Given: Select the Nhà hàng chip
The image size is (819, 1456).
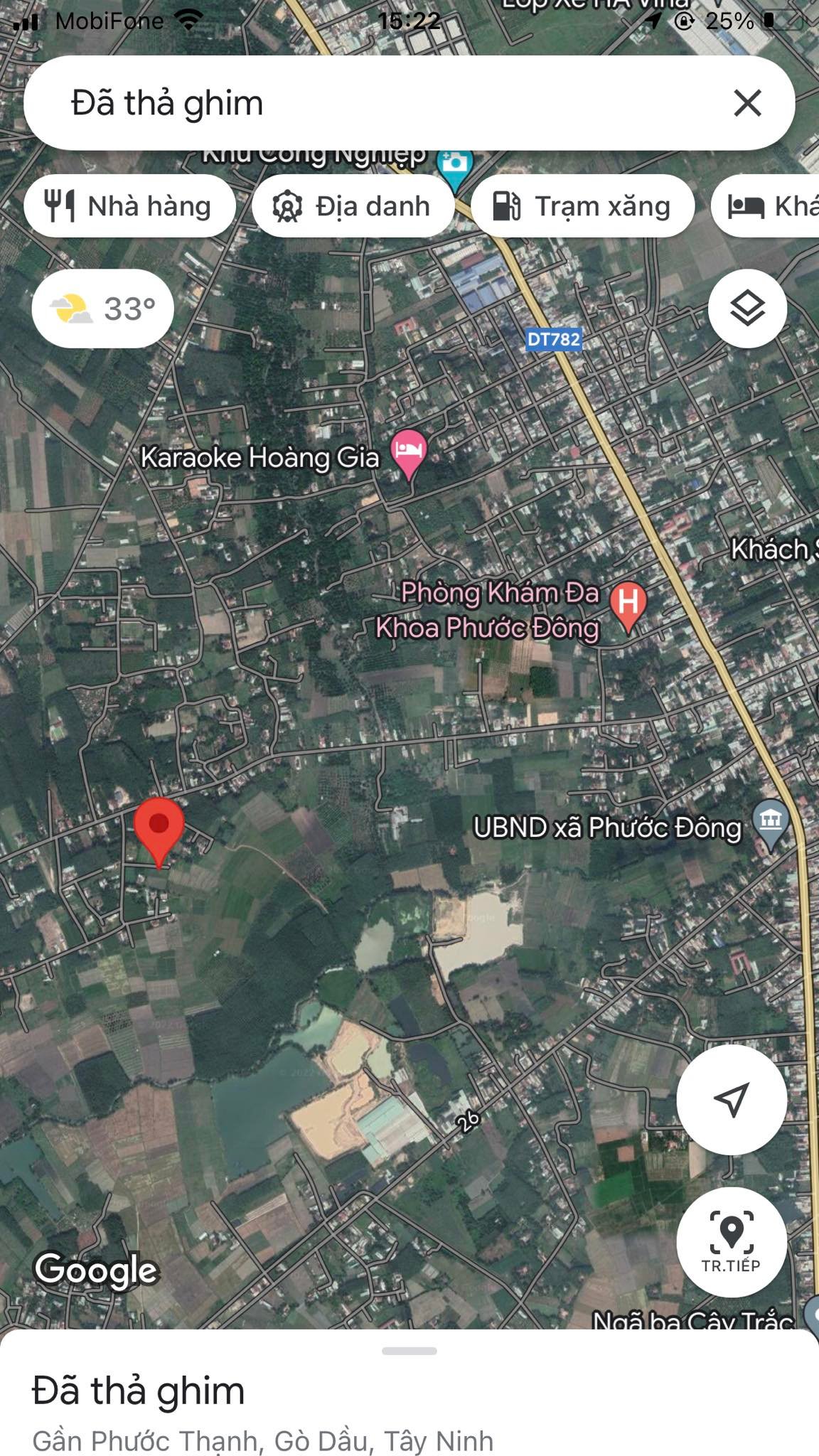Looking at the screenshot, I should coord(129,206).
